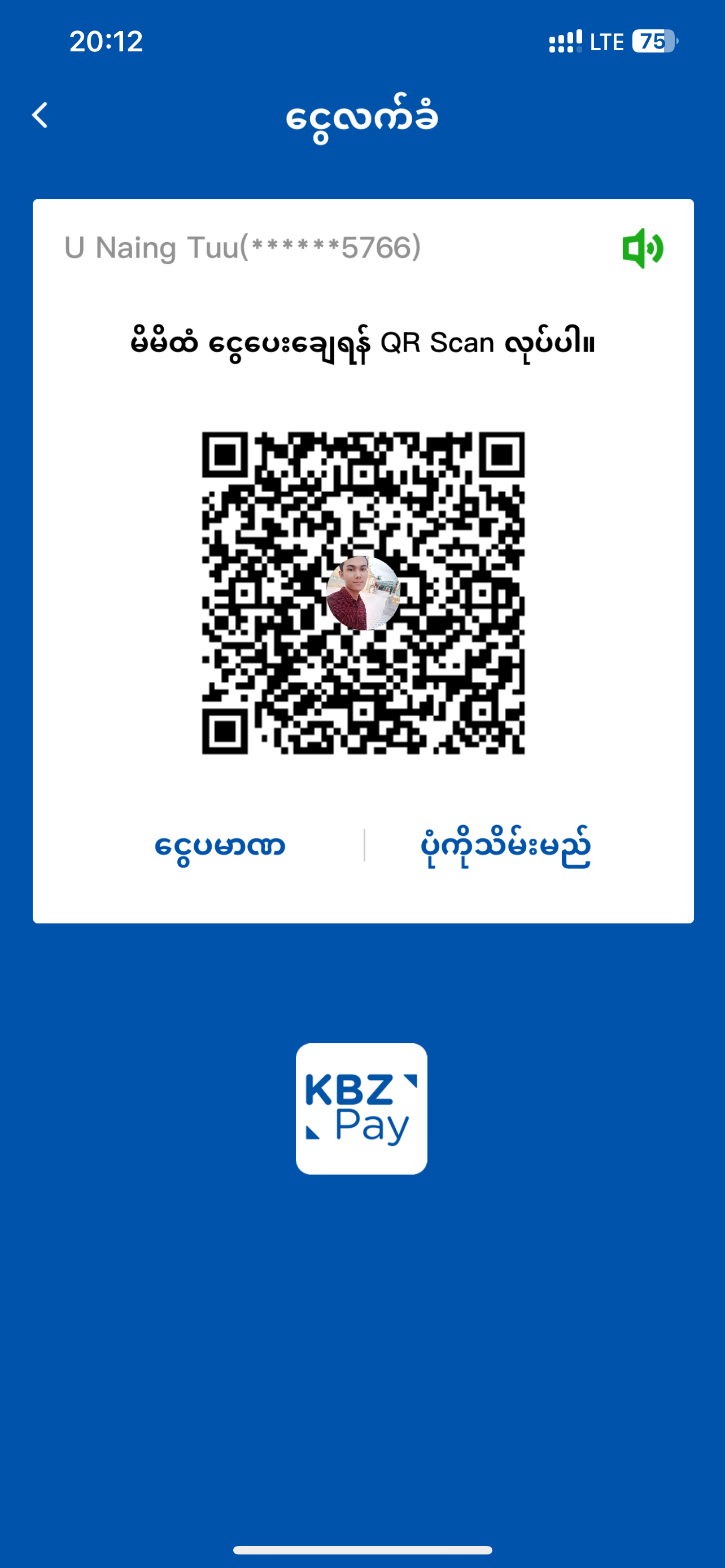Toggle the green speaker sound icon

coord(642,248)
